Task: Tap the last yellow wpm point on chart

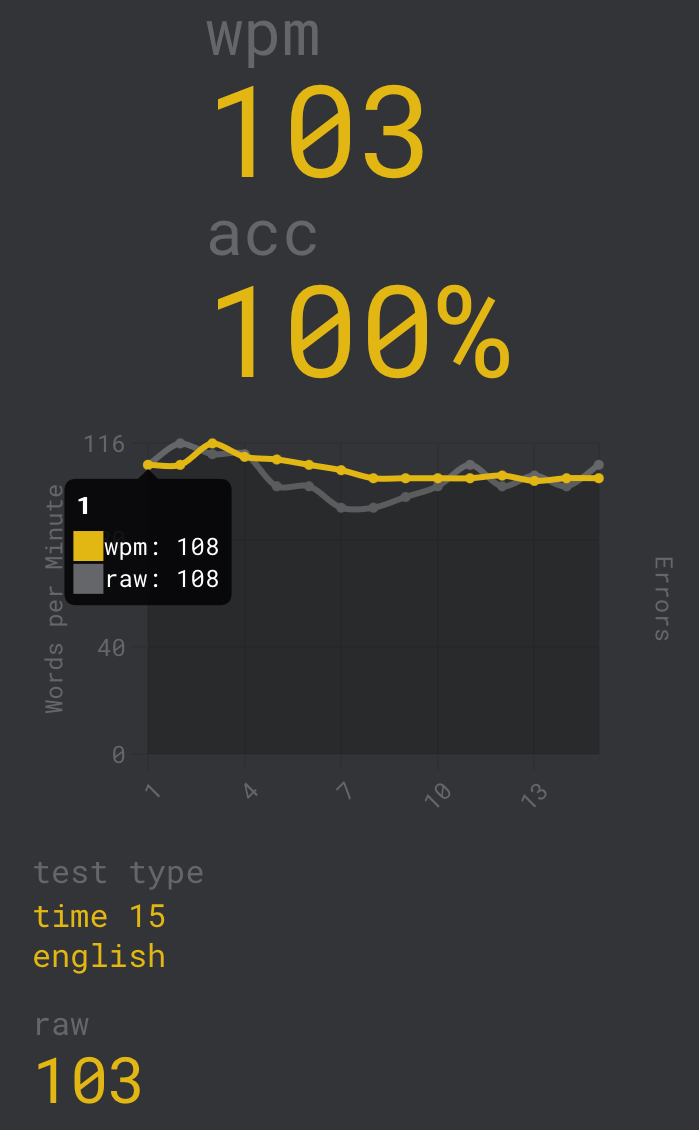Action: tap(599, 478)
